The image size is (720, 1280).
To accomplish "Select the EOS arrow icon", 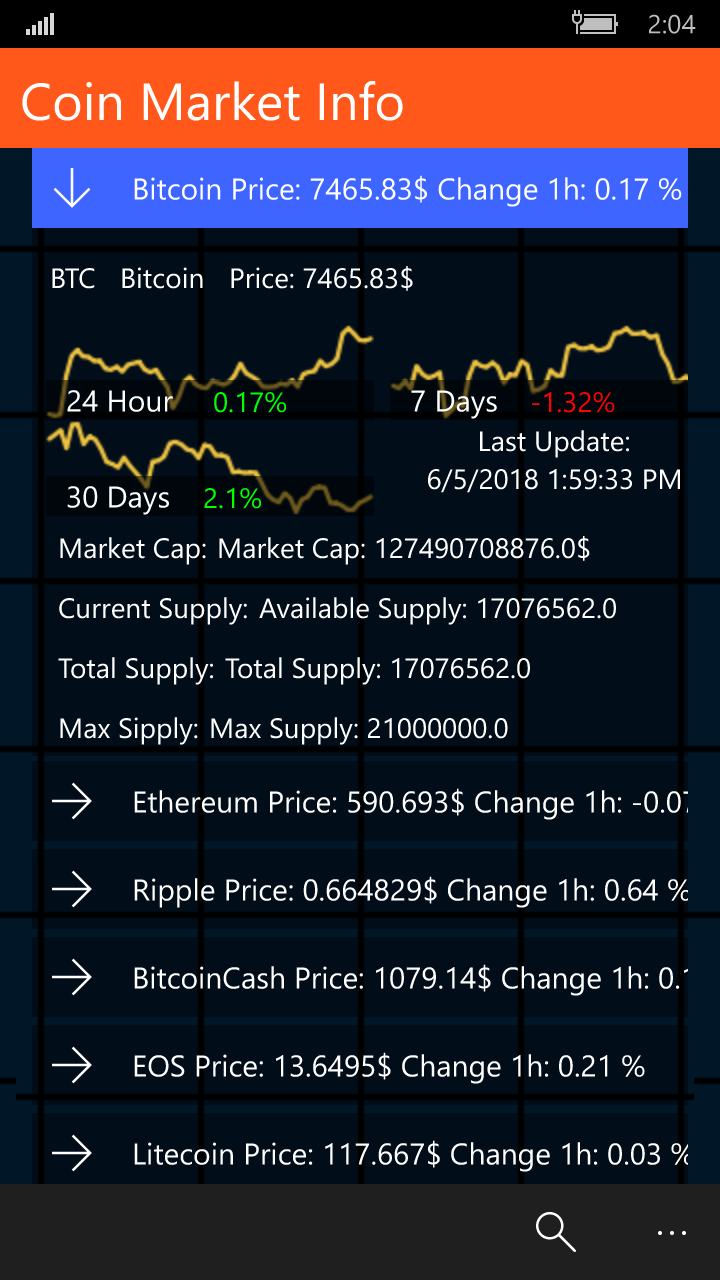I will pyautogui.click(x=71, y=1065).
